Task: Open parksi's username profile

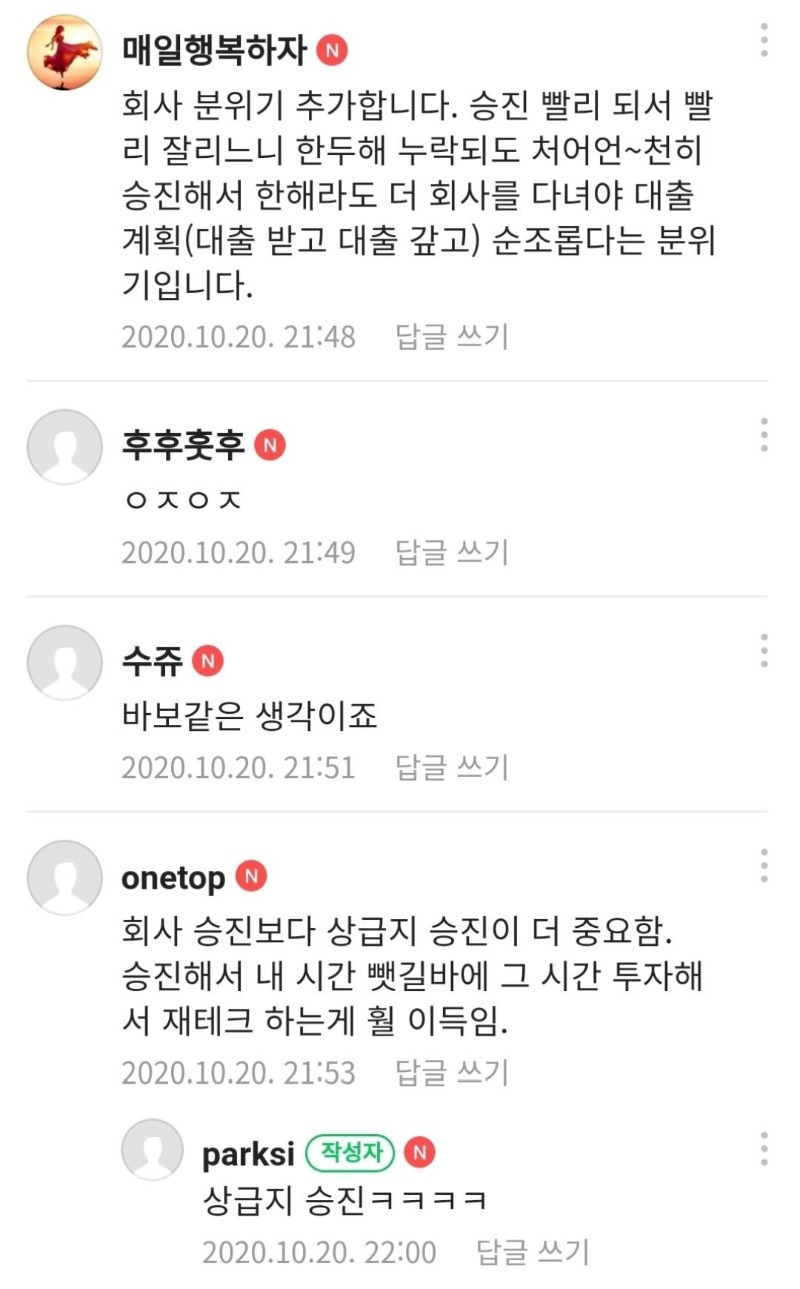Action: (247, 1153)
